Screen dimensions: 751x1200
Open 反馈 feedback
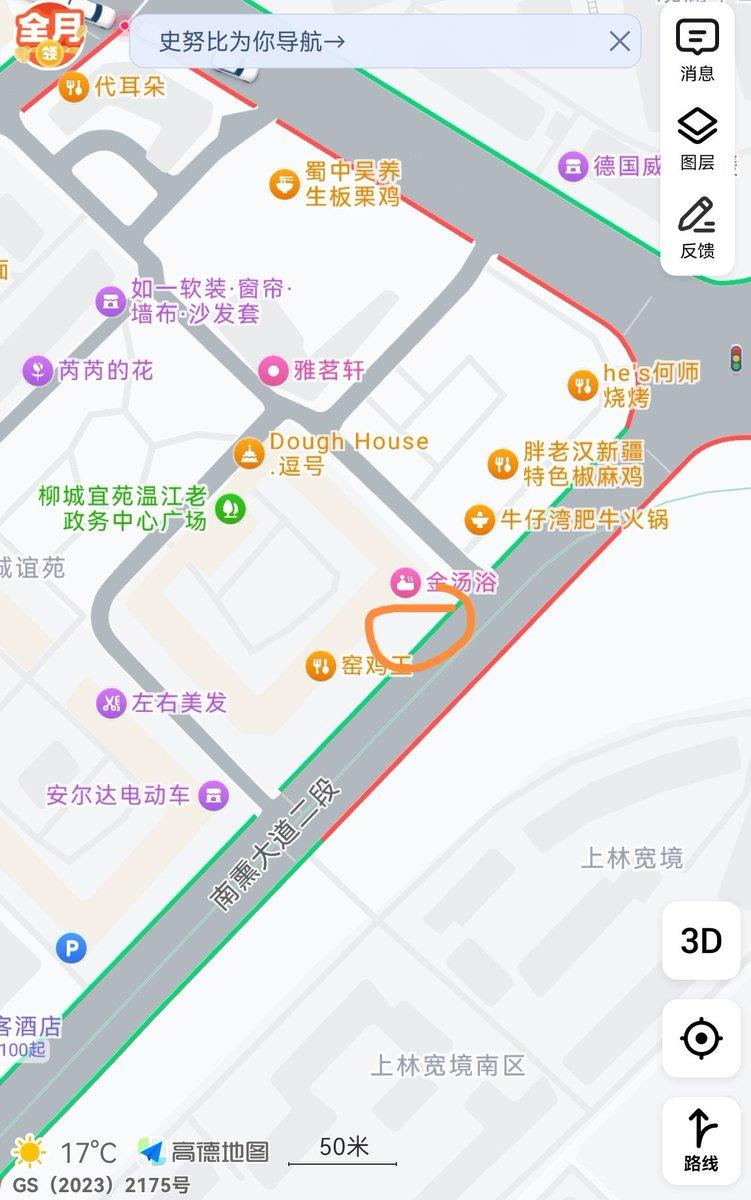pyautogui.click(x=698, y=228)
